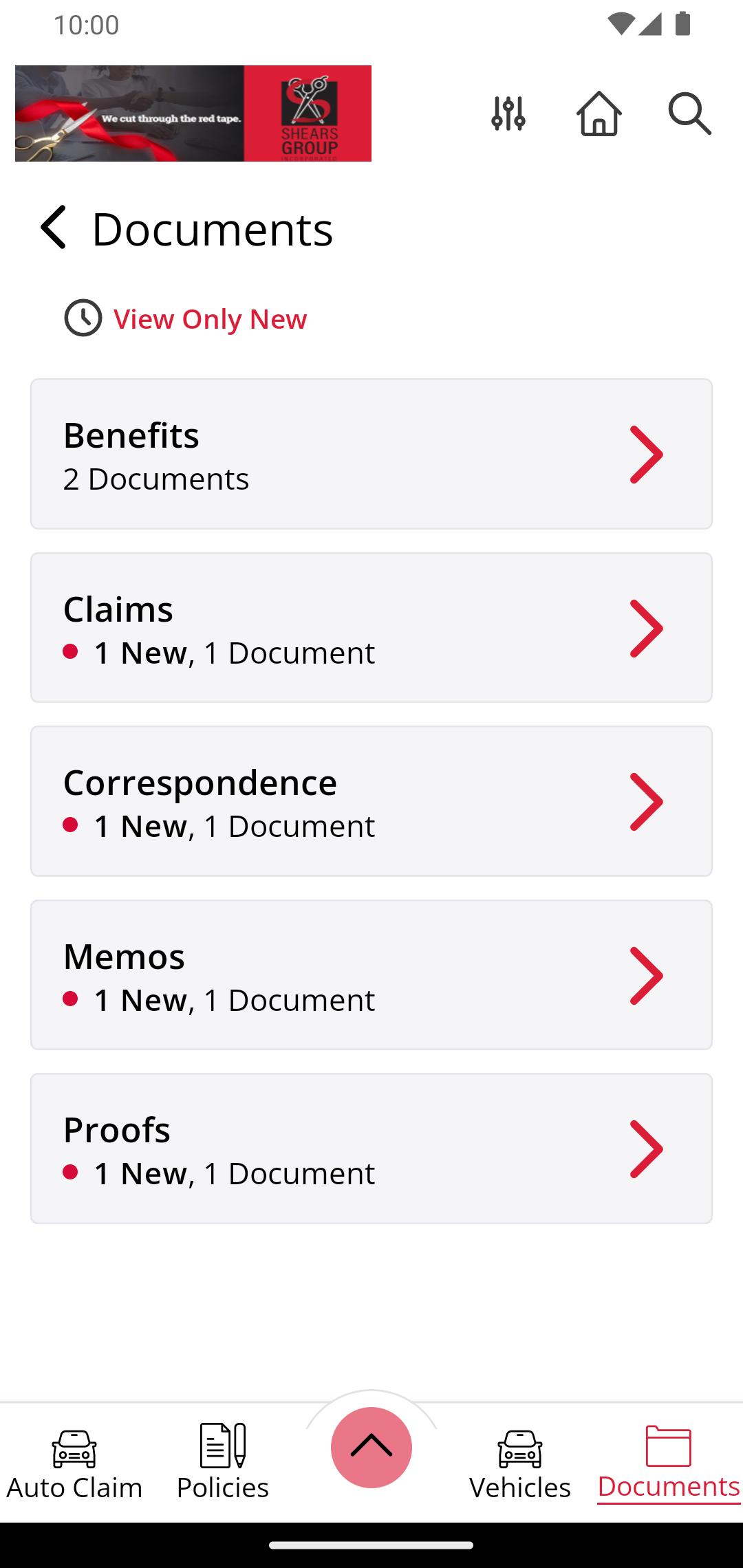Open the search magnifier
This screenshot has height=1568, width=743.
click(690, 113)
